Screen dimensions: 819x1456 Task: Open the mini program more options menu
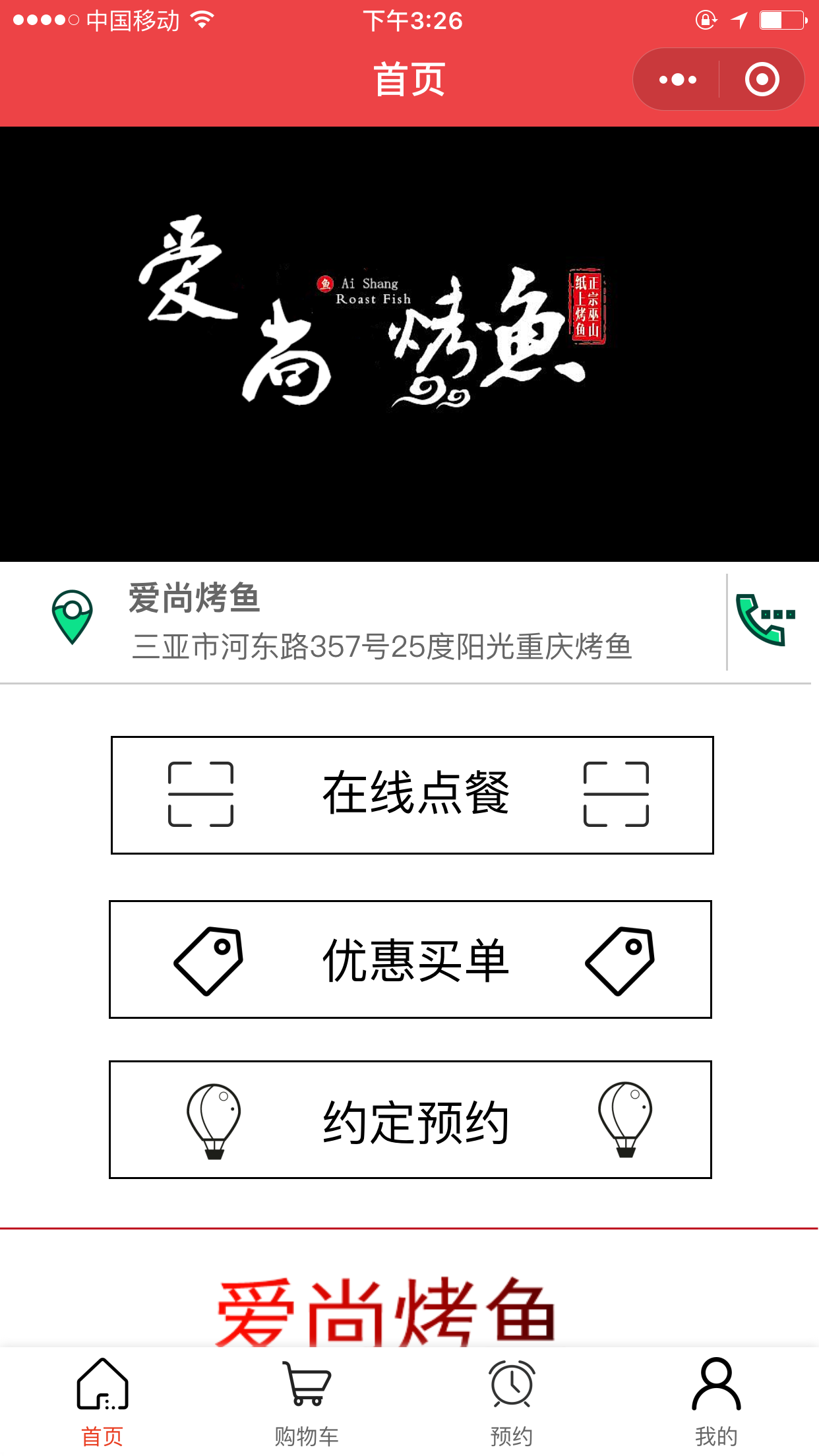tap(677, 80)
